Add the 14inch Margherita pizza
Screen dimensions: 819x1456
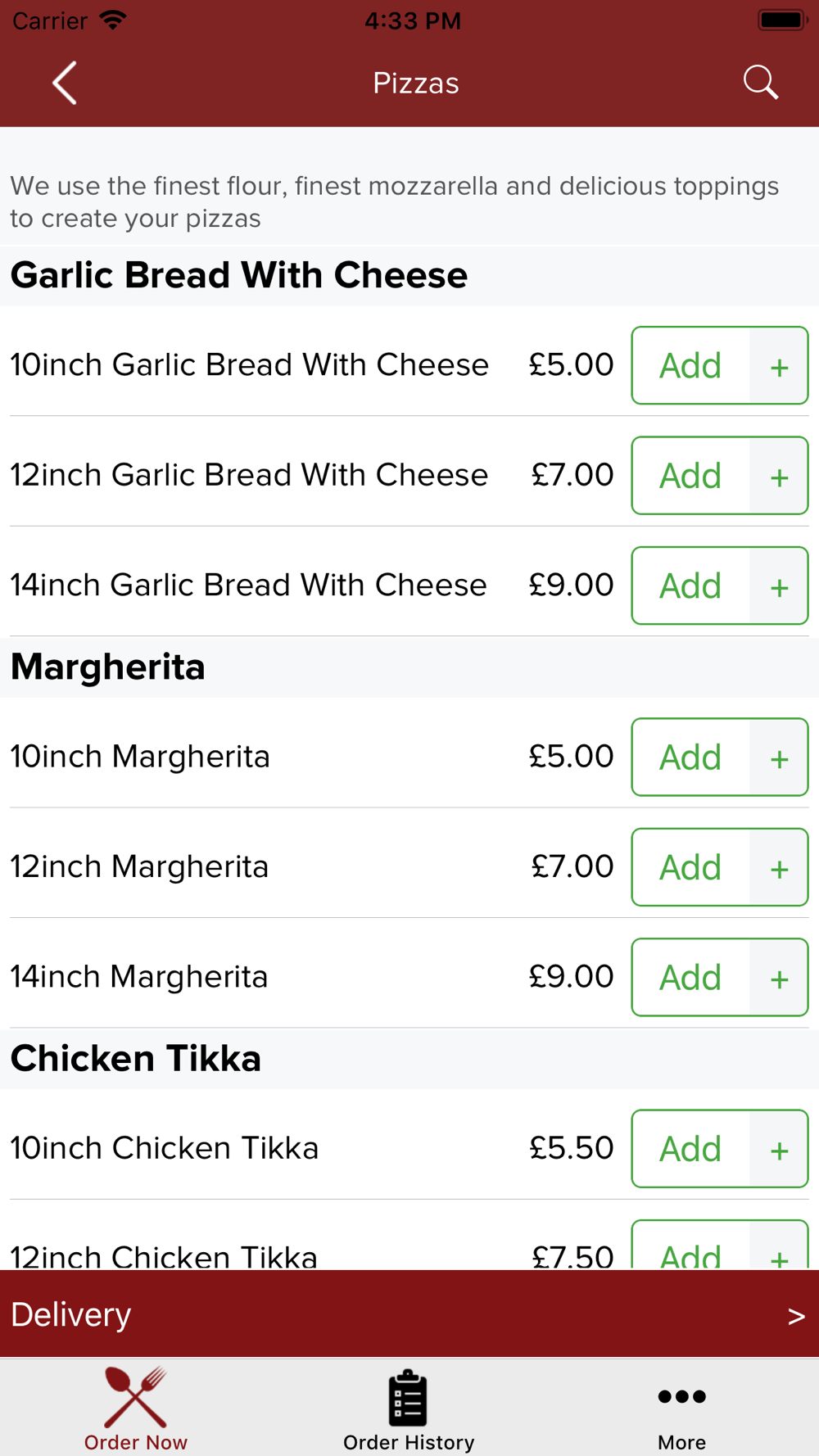tap(690, 977)
